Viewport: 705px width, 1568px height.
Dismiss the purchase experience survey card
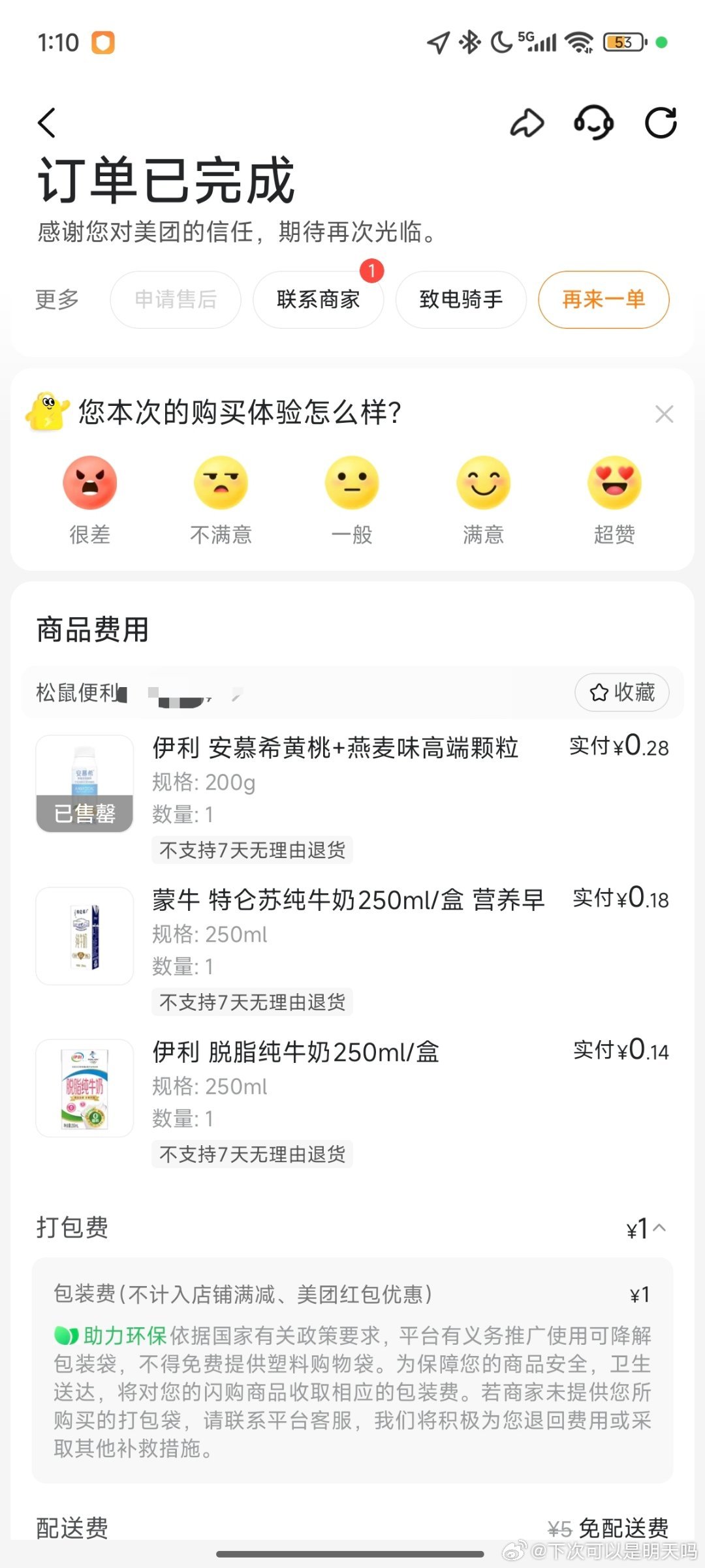pos(664,414)
